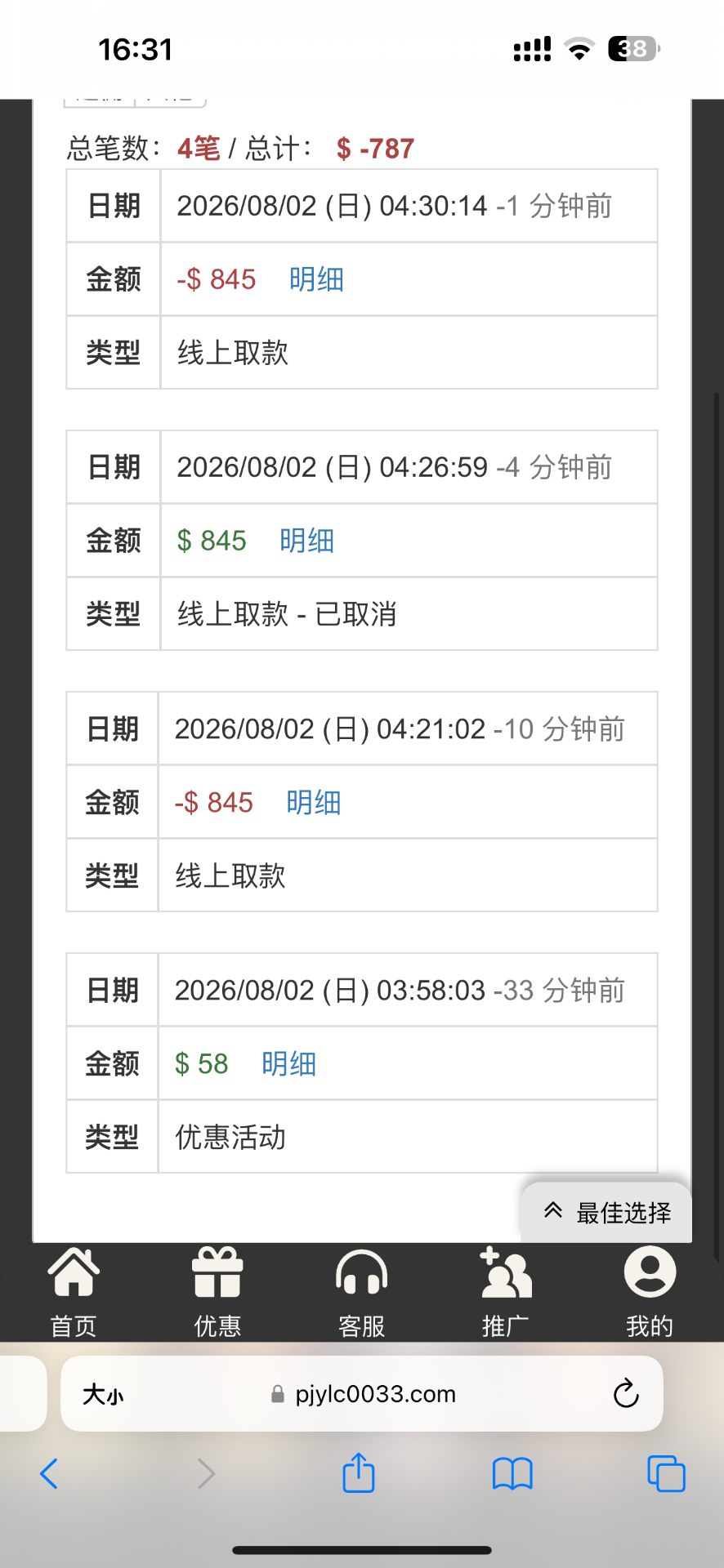Share this page
The width and height of the screenshot is (724, 1568).
[359, 1472]
